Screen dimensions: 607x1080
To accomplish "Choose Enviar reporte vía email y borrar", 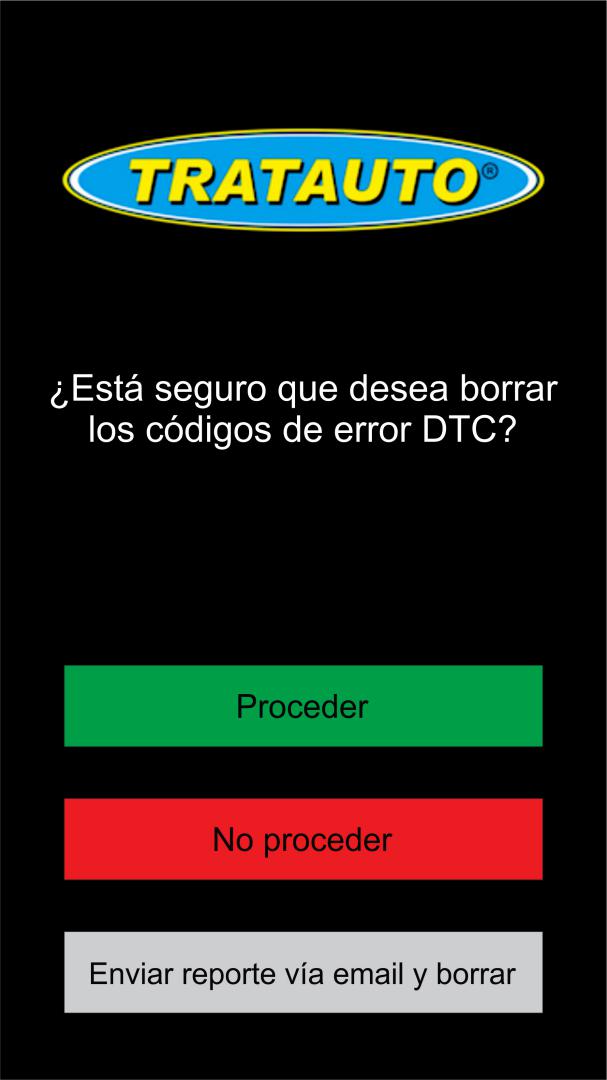I will point(303,972).
